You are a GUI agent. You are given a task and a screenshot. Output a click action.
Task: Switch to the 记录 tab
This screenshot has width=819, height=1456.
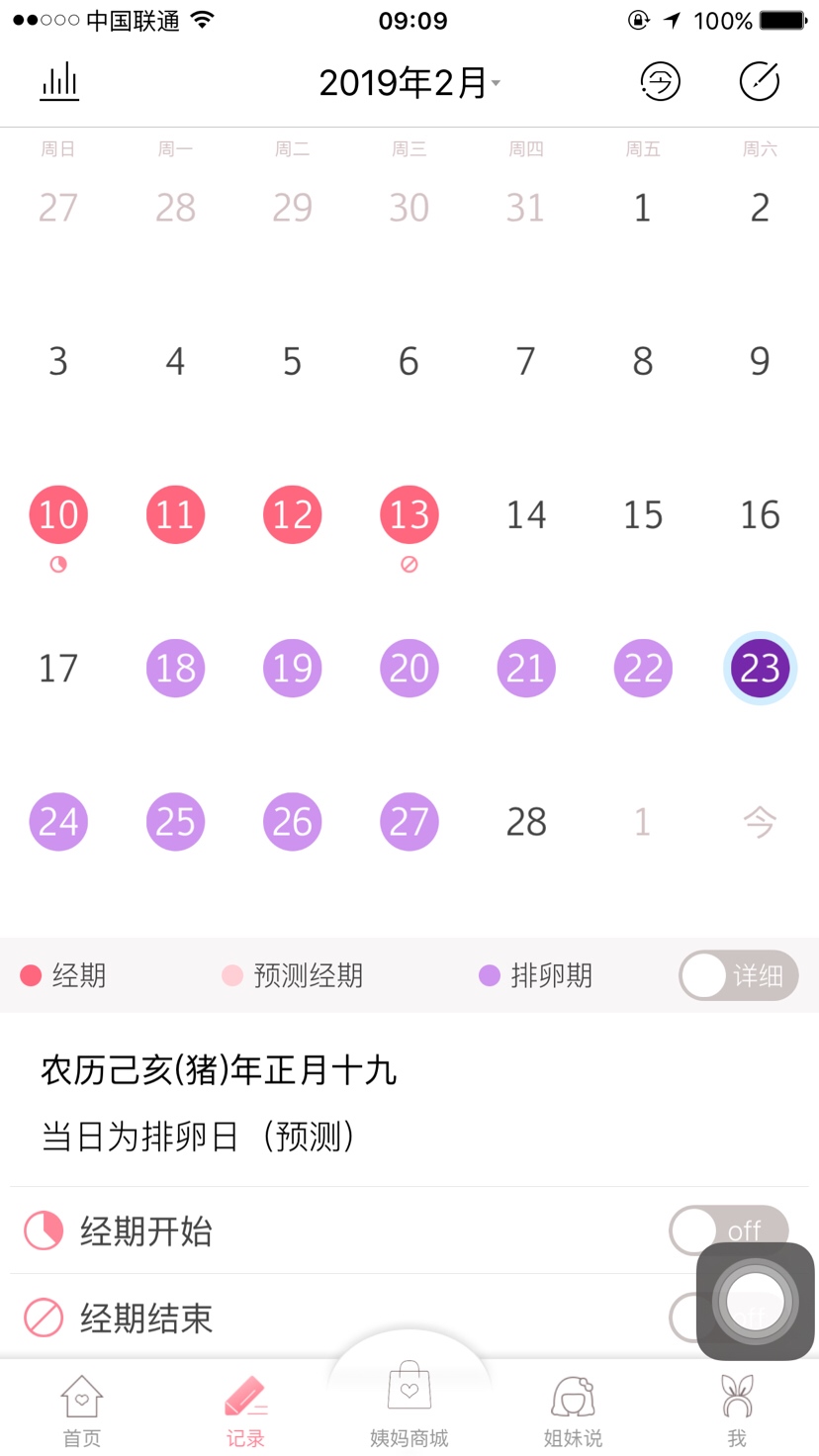point(245,1410)
